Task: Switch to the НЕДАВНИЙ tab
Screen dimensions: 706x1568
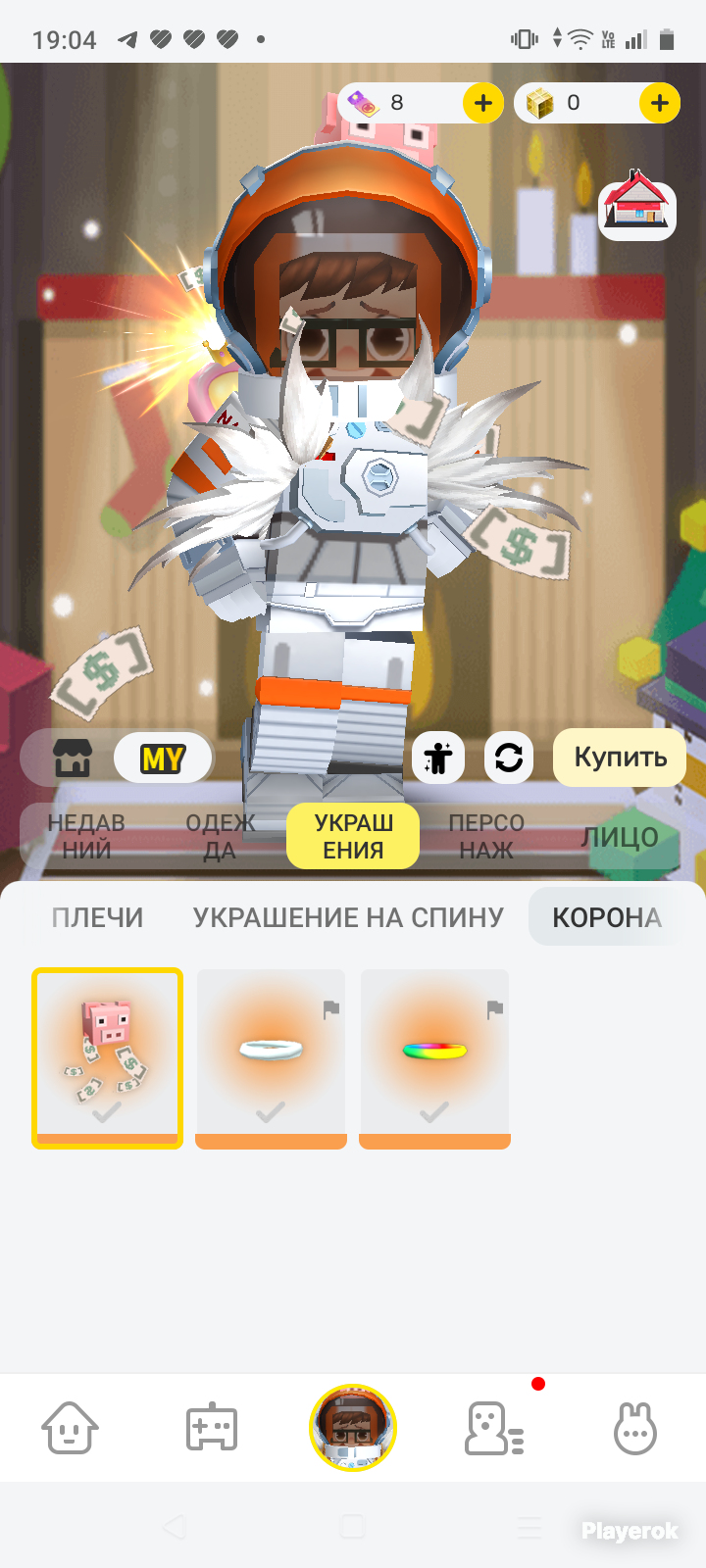Action: (86, 836)
